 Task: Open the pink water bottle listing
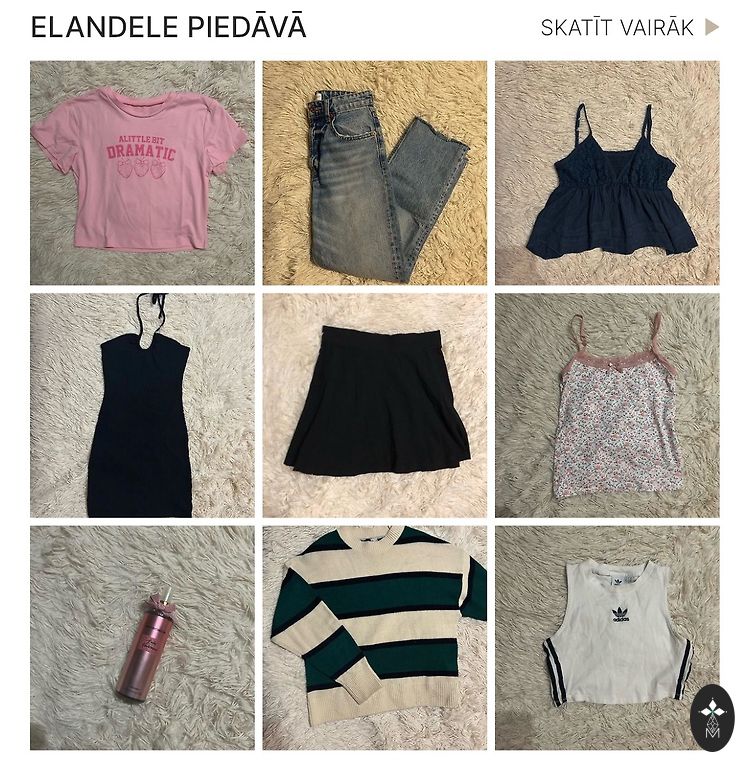[141, 638]
